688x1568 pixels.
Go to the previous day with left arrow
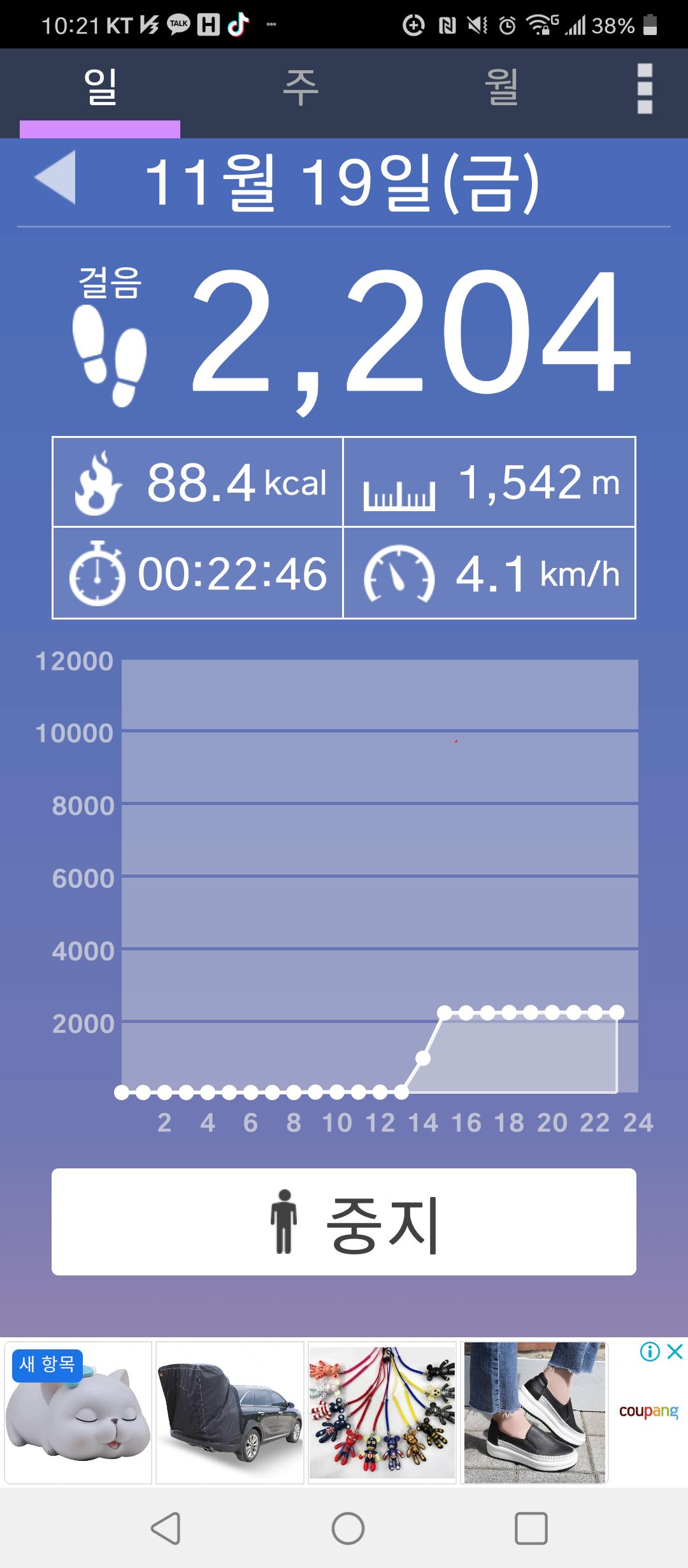[x=55, y=178]
